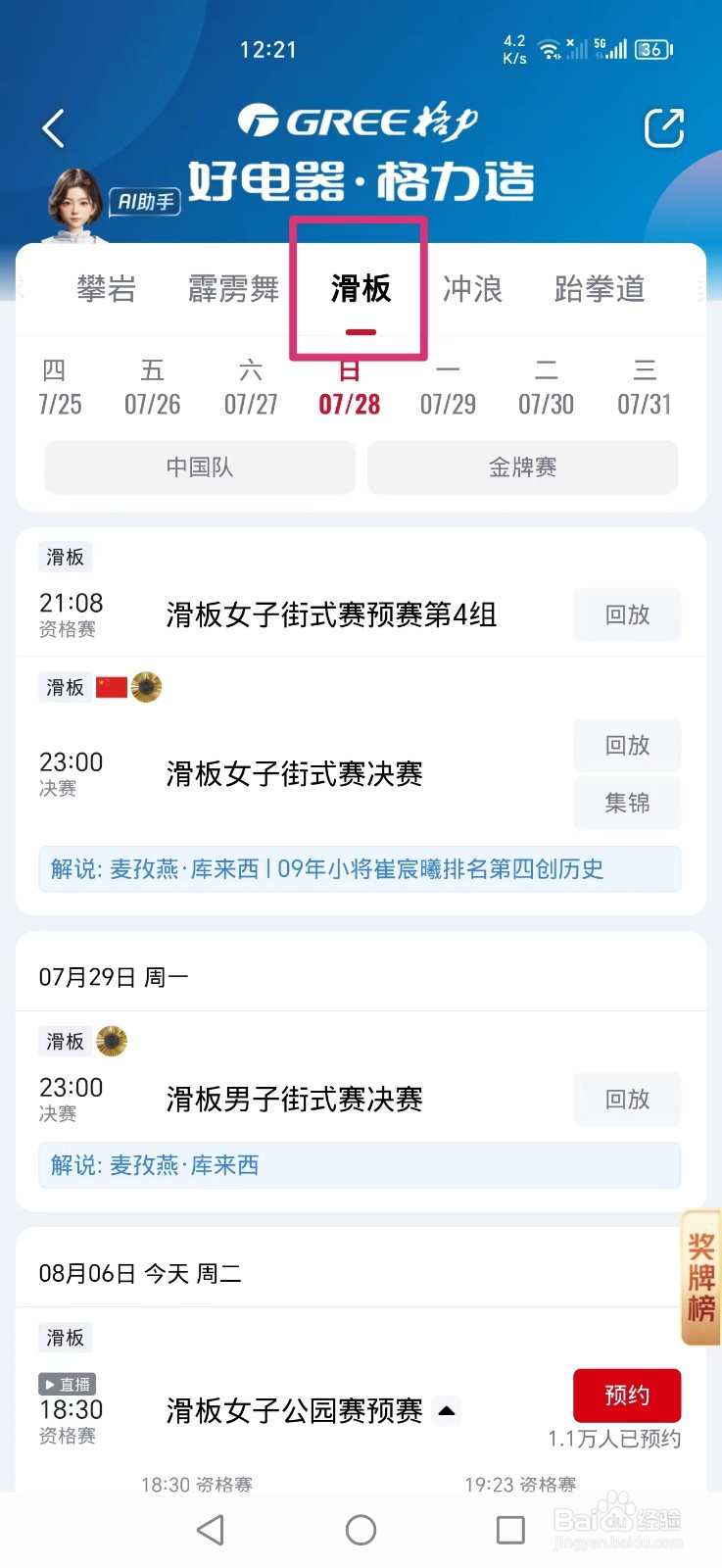Open the 奖牌榜 medal table
The width and height of the screenshot is (722, 1568).
[700, 1277]
